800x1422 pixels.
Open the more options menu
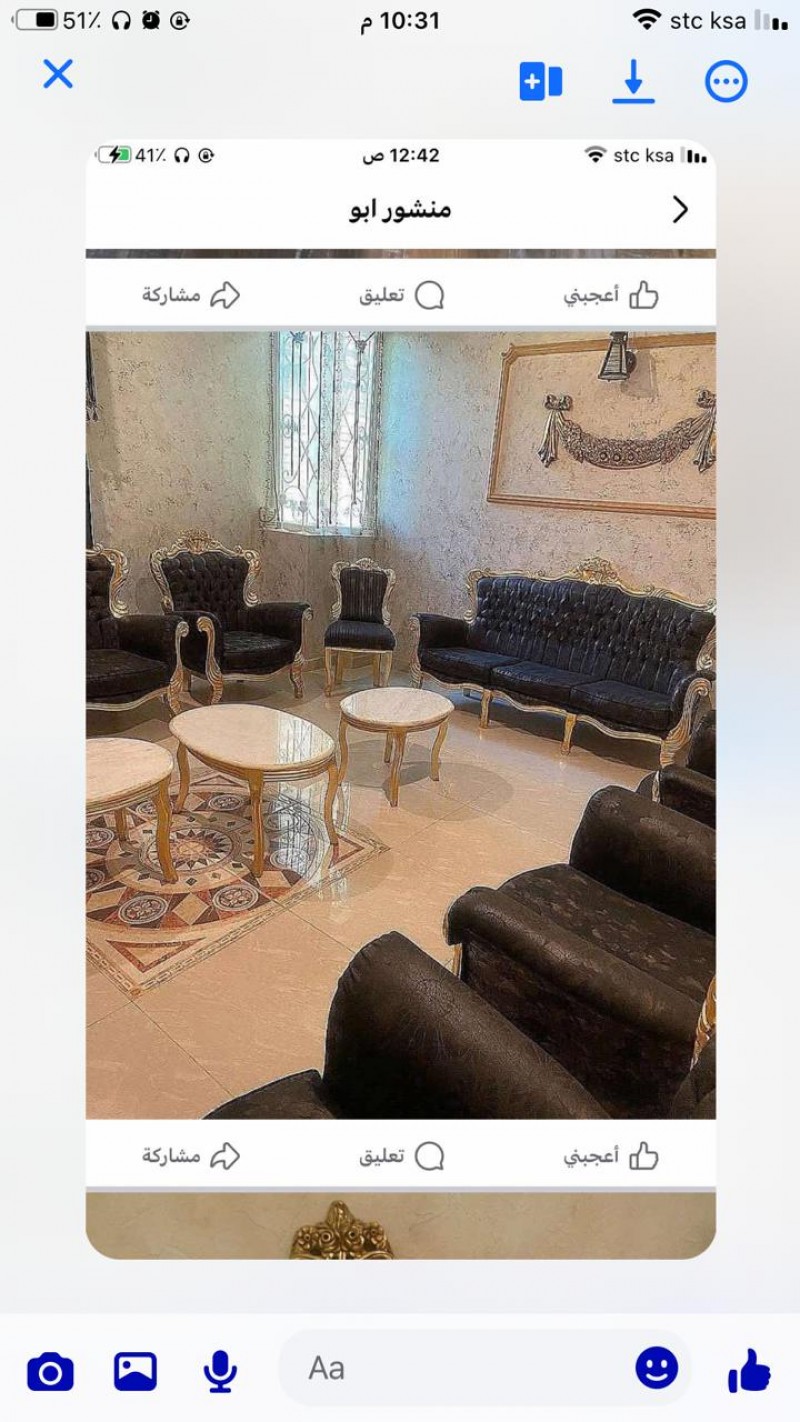[x=726, y=81]
